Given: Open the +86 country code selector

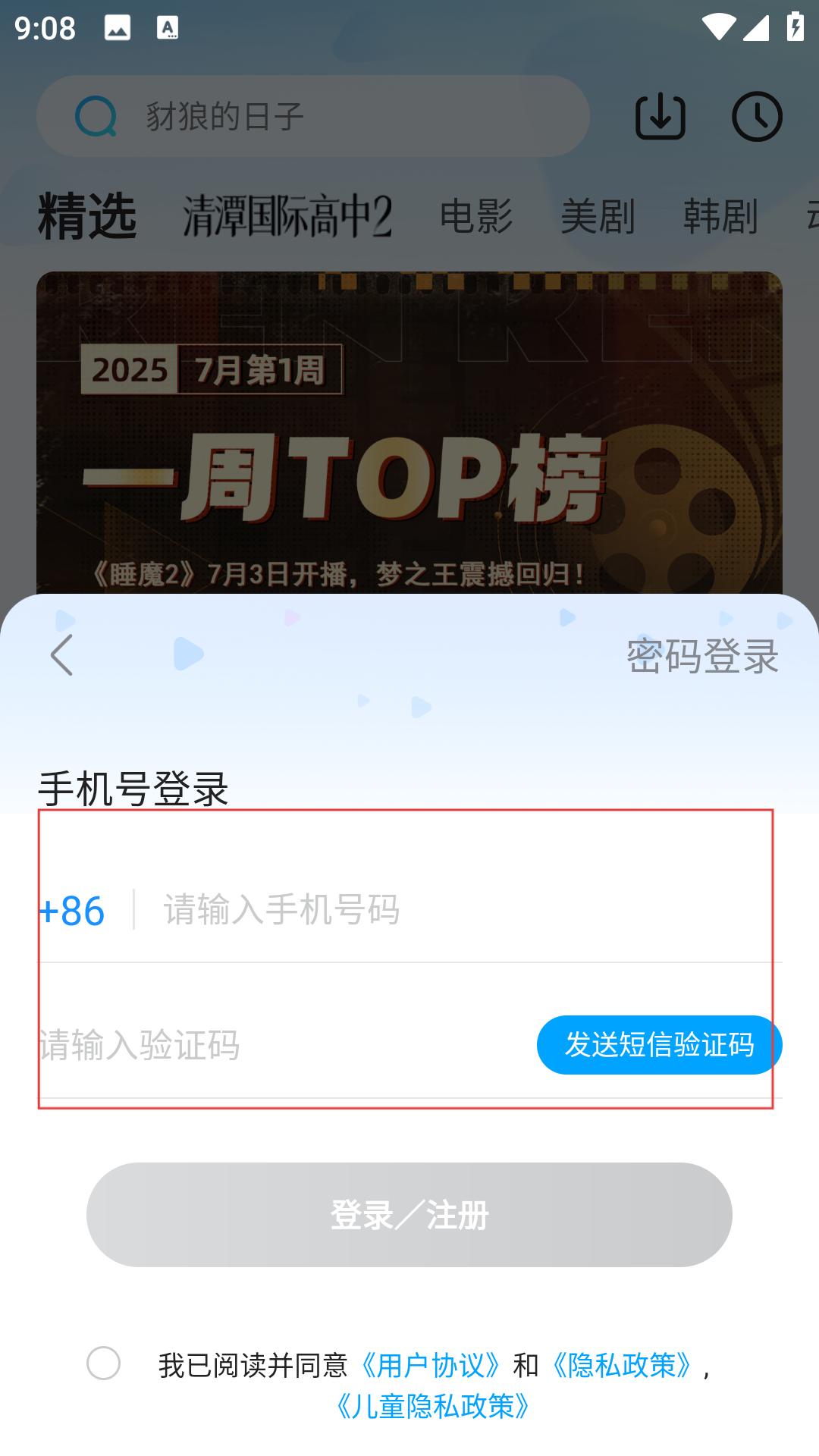Looking at the screenshot, I should (x=73, y=910).
